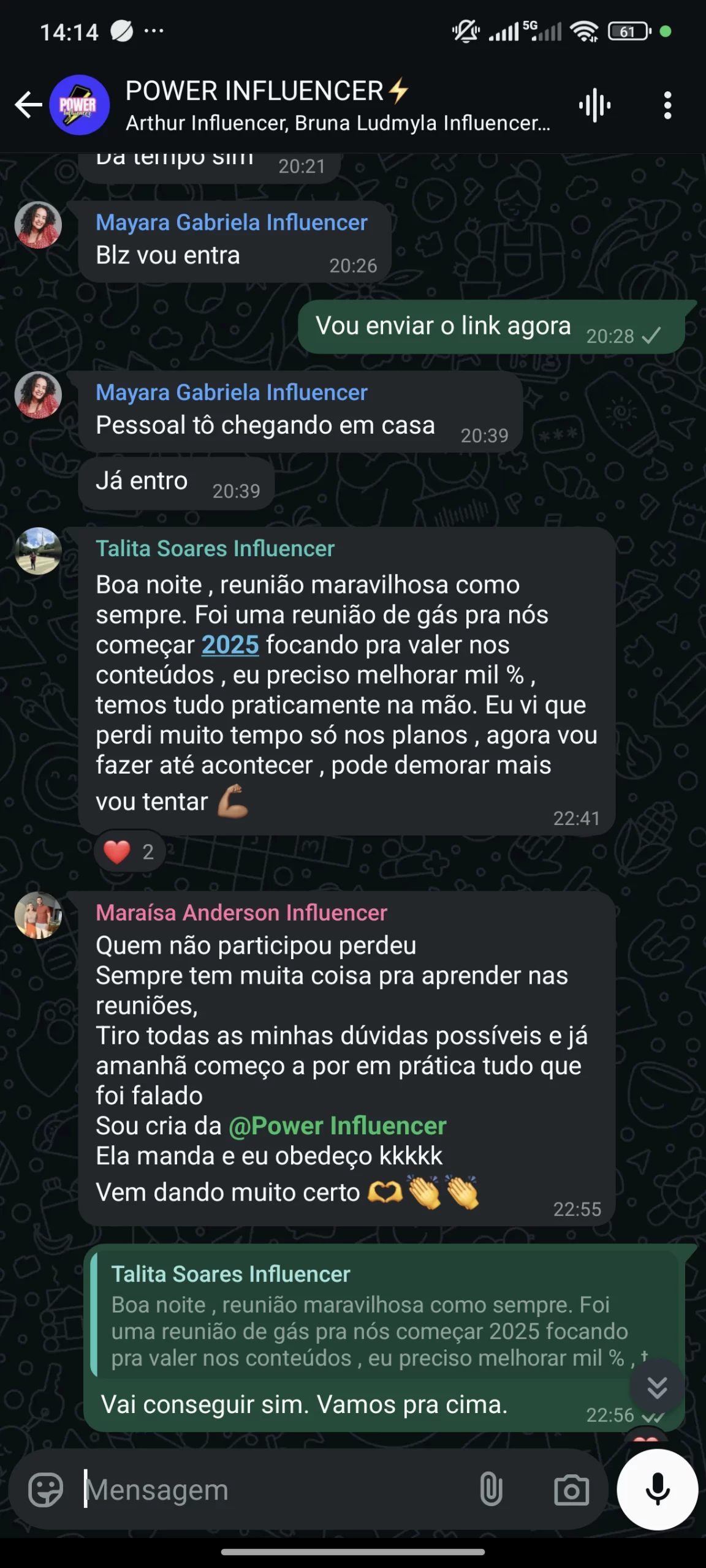706x1568 pixels.
Task: Jump to latest messages with down arrows
Action: pyautogui.click(x=657, y=1387)
